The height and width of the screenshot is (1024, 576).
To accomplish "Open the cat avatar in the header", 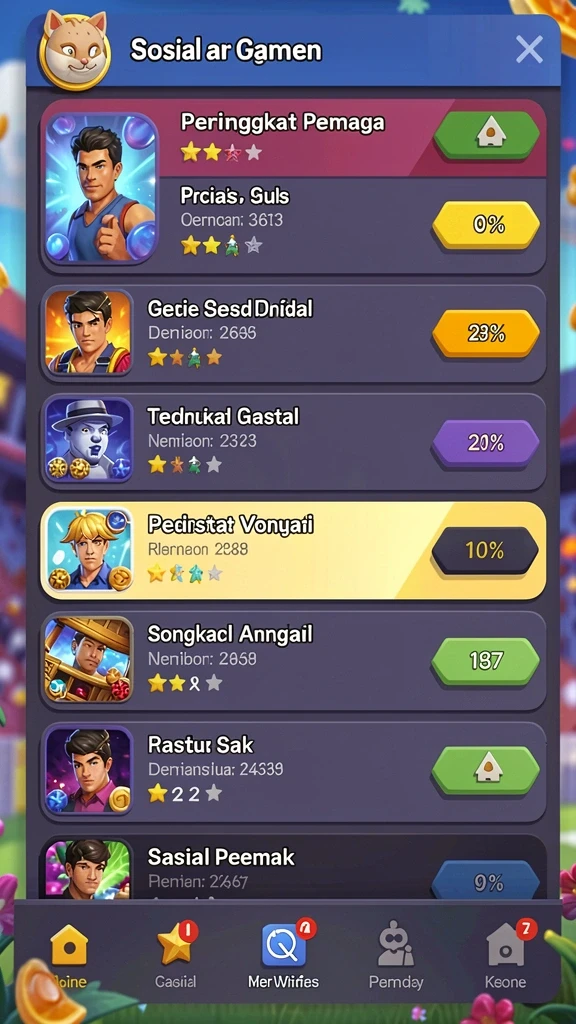I will point(74,50).
